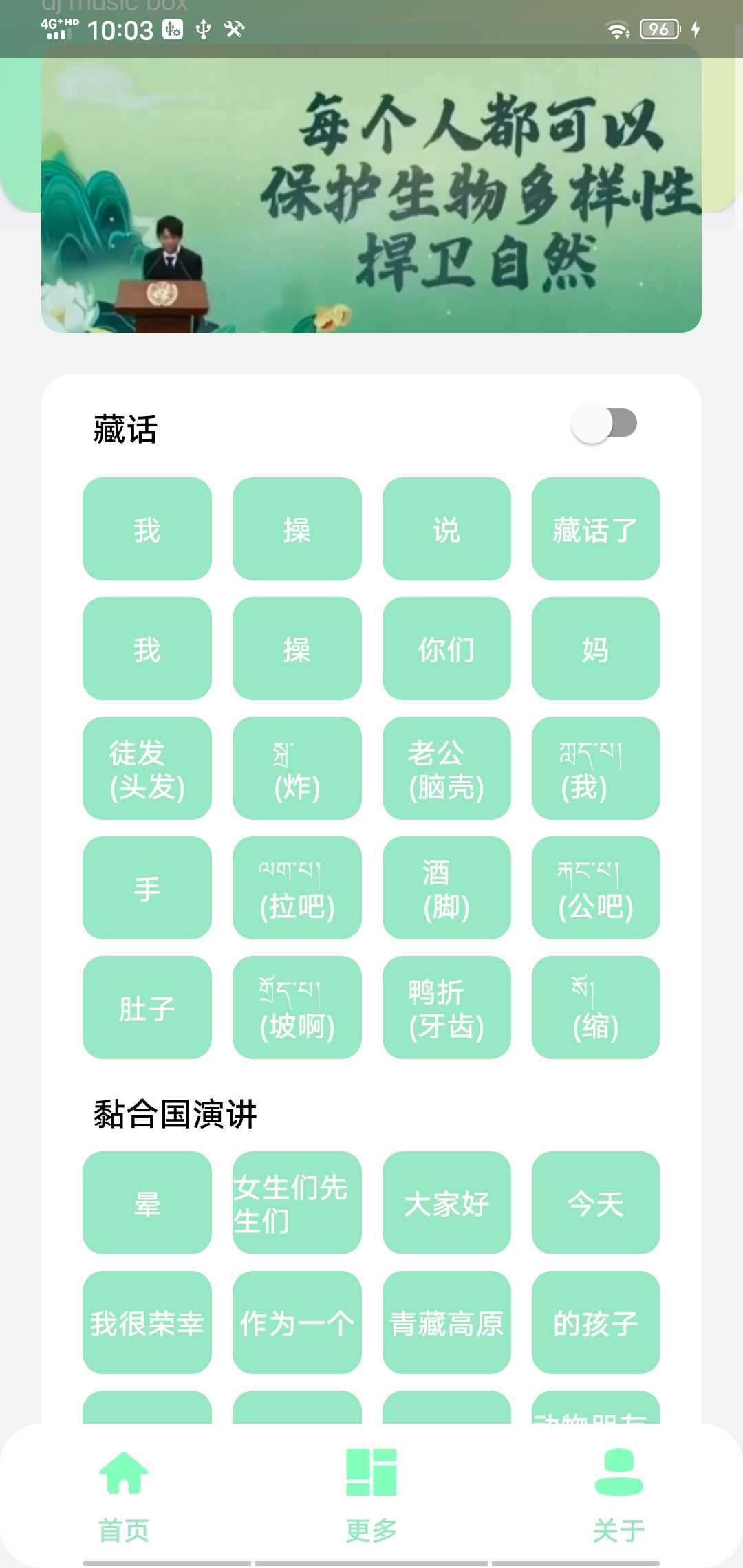
Task: Play the 老公(脑壳) sound
Action: coord(446,768)
